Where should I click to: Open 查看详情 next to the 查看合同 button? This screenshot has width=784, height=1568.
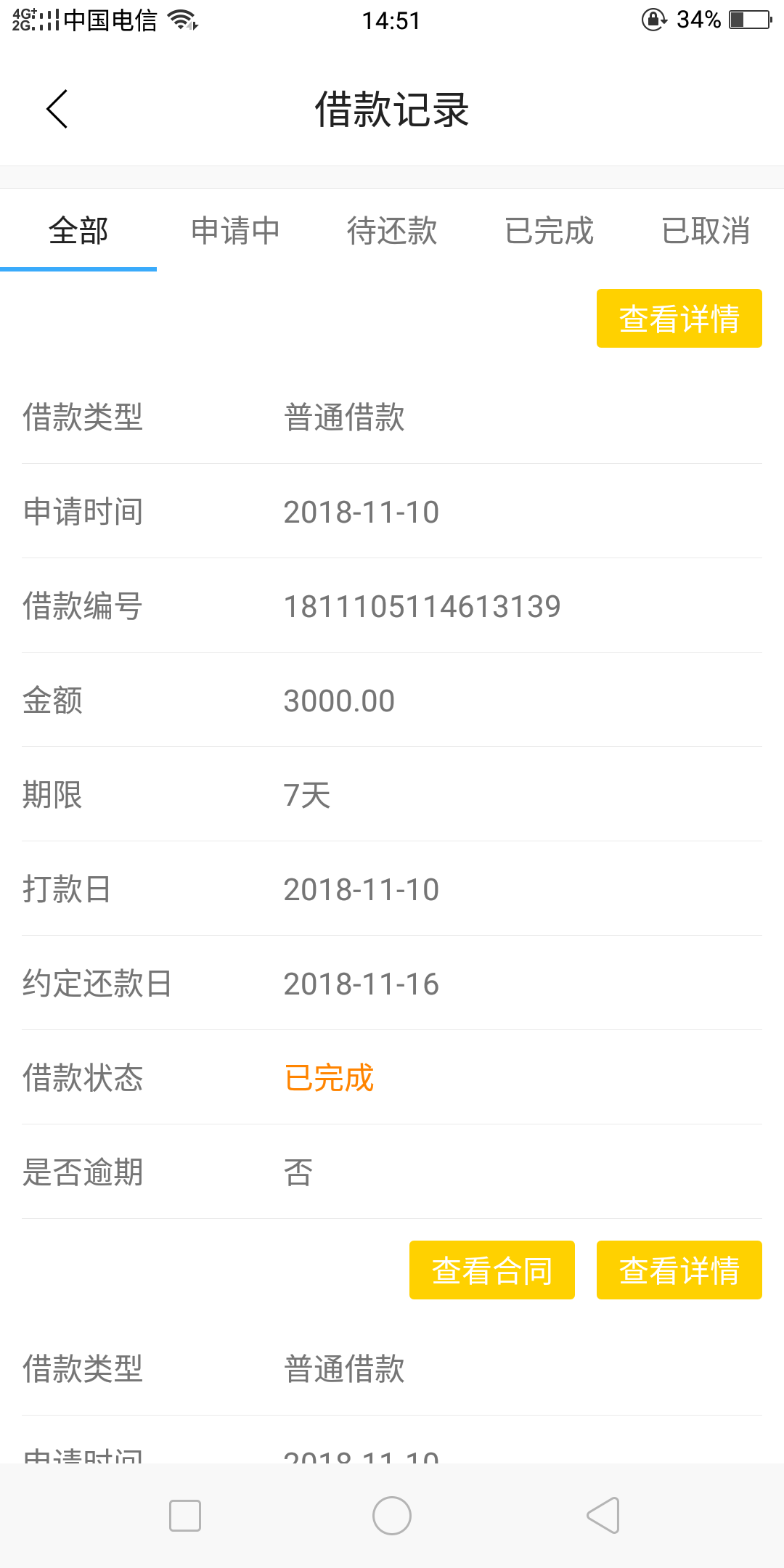[679, 1270]
